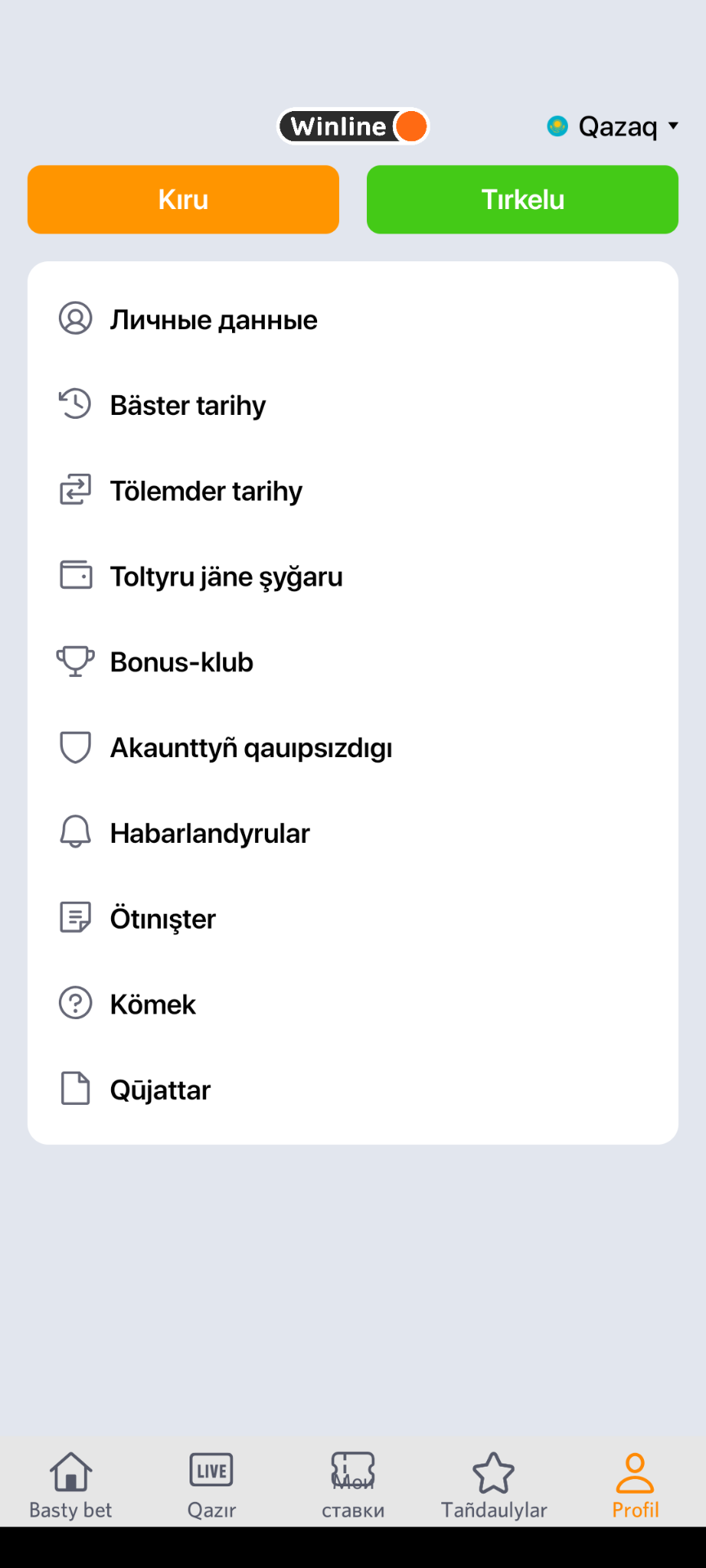Switch to the Basty bet tab
This screenshot has height=1568, width=706.
70,1484
